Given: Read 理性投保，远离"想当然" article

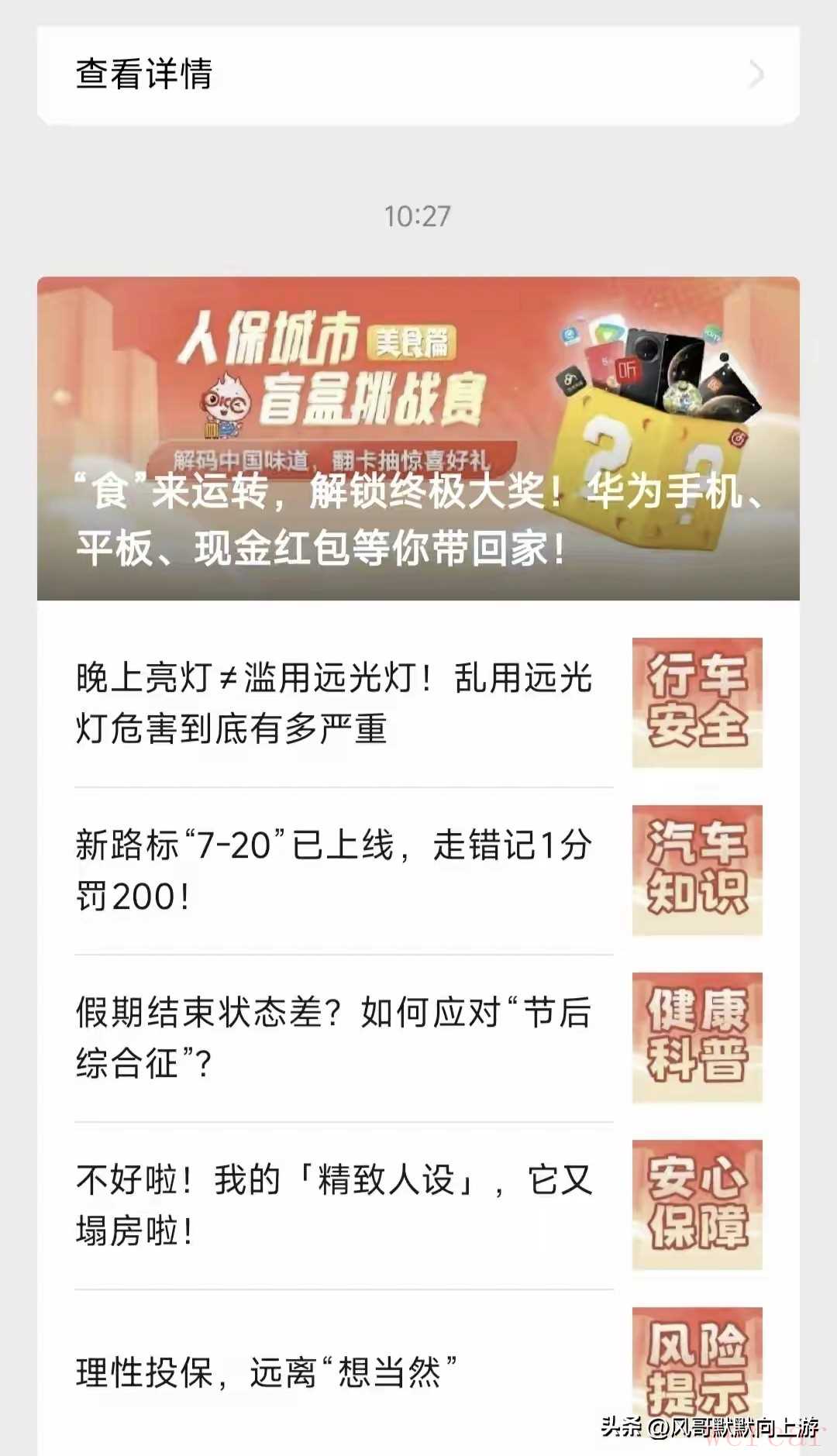Looking at the screenshot, I should [267, 1372].
